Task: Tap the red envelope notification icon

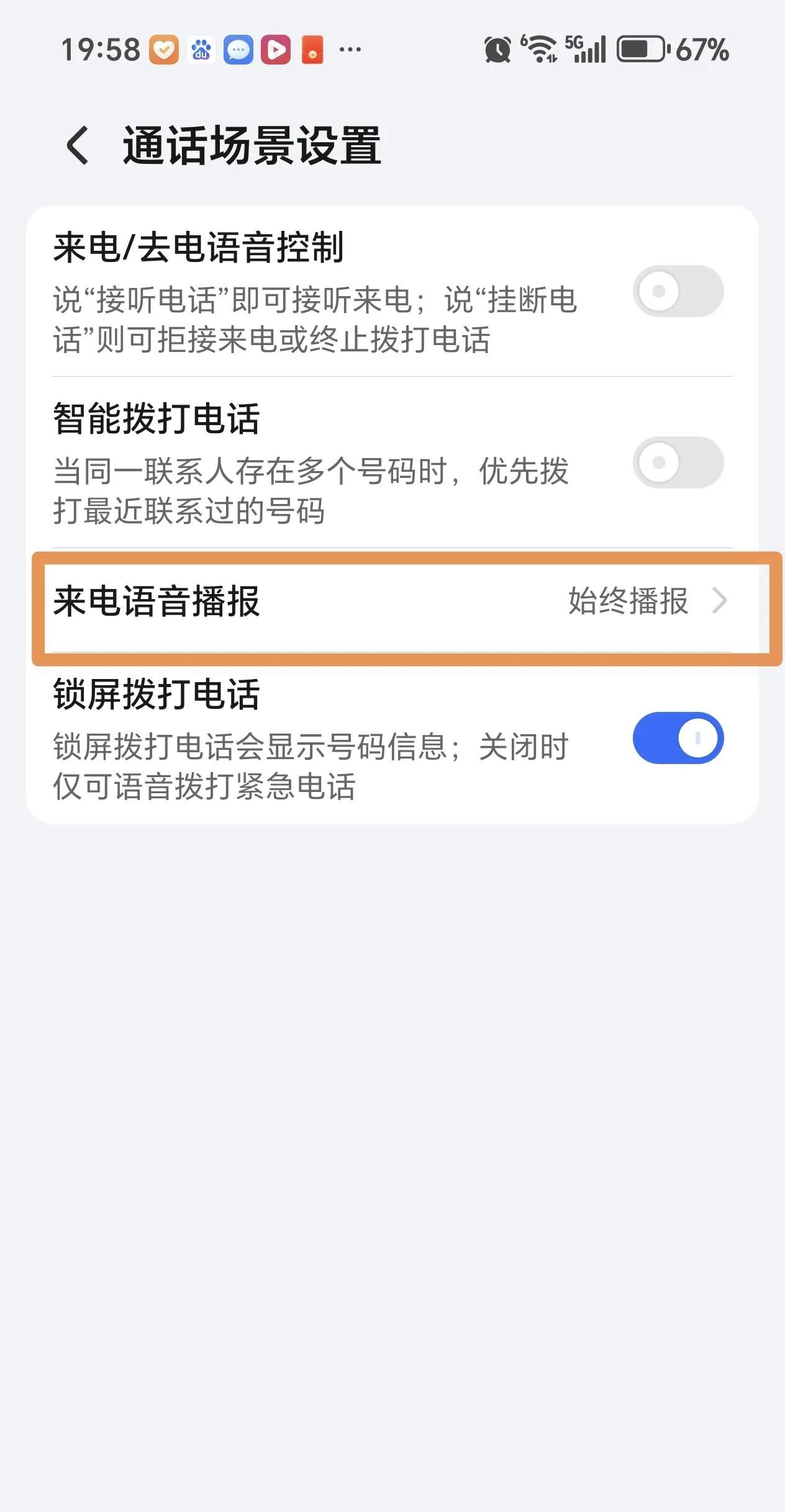Action: coord(313,51)
